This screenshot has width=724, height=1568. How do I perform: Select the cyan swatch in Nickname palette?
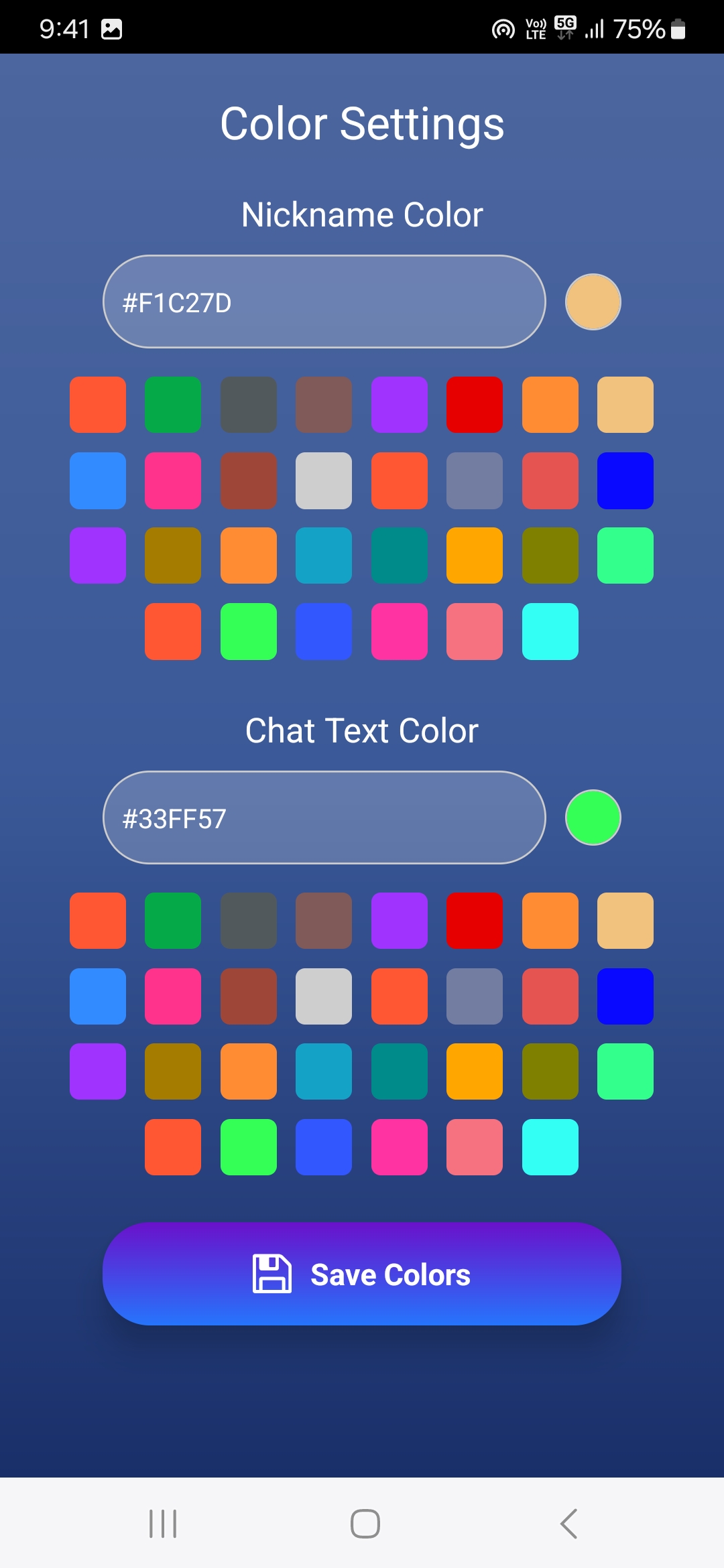(550, 633)
